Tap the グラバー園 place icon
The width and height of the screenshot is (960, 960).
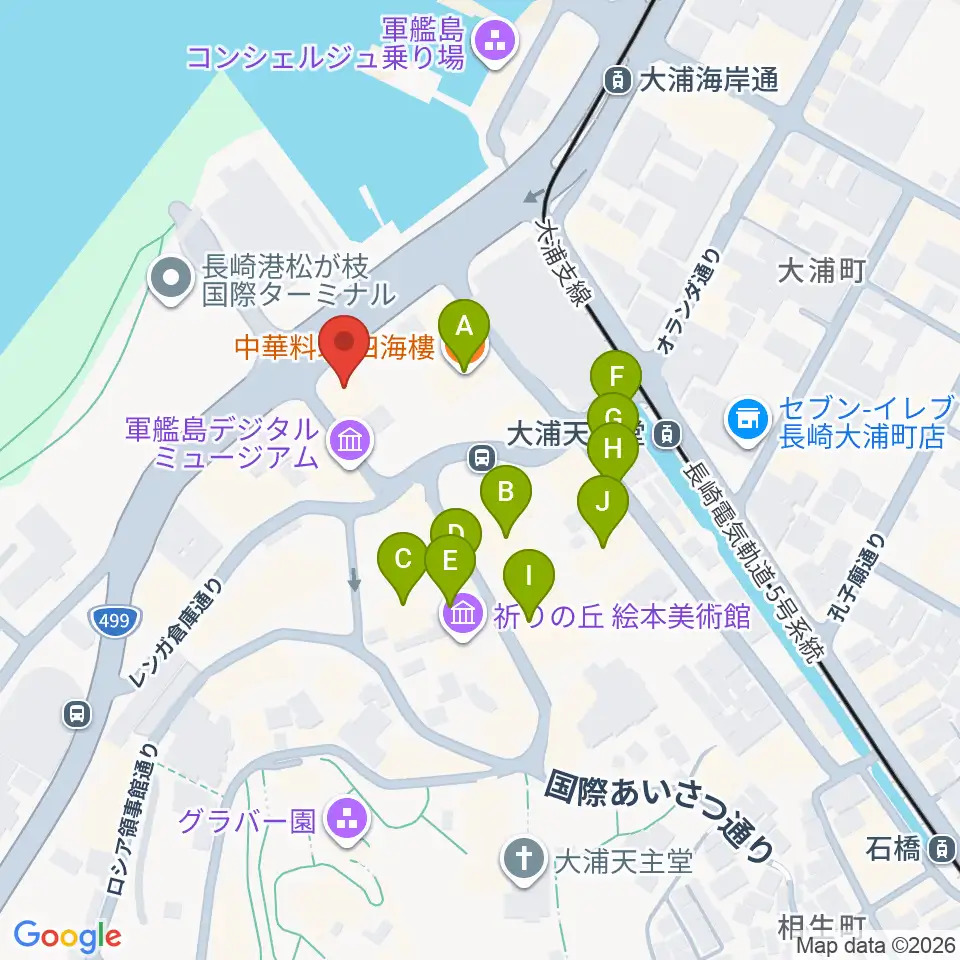(x=349, y=820)
